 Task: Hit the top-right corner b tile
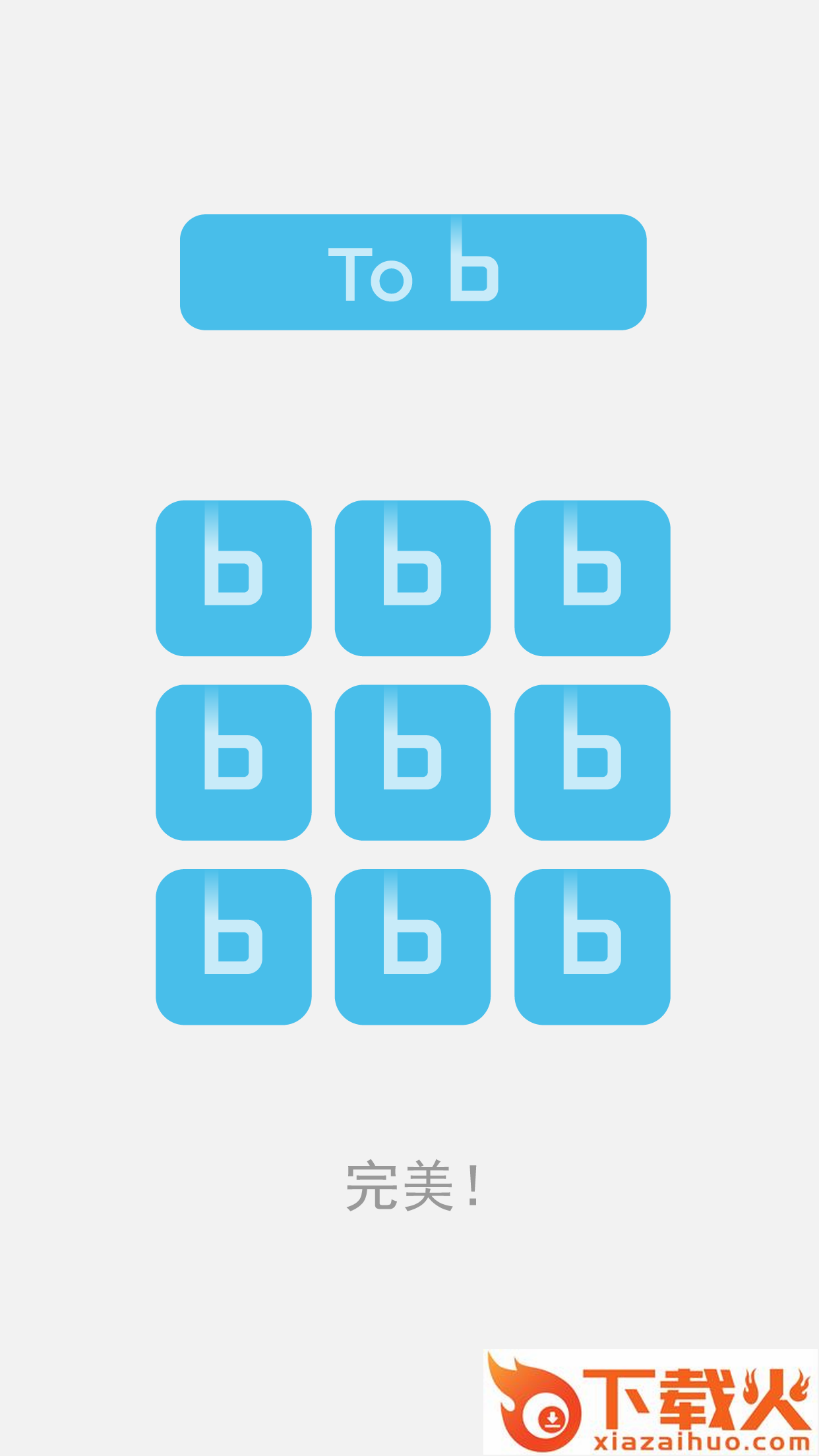click(x=592, y=578)
